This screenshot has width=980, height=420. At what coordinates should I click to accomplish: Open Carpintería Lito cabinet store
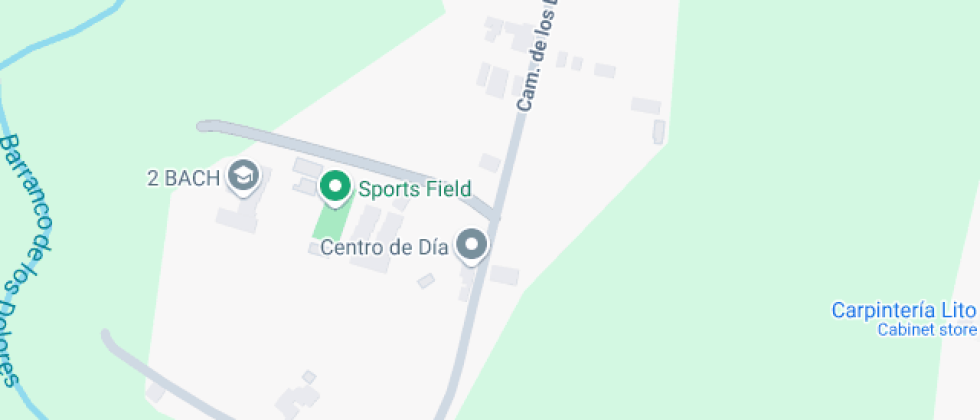[x=904, y=310]
